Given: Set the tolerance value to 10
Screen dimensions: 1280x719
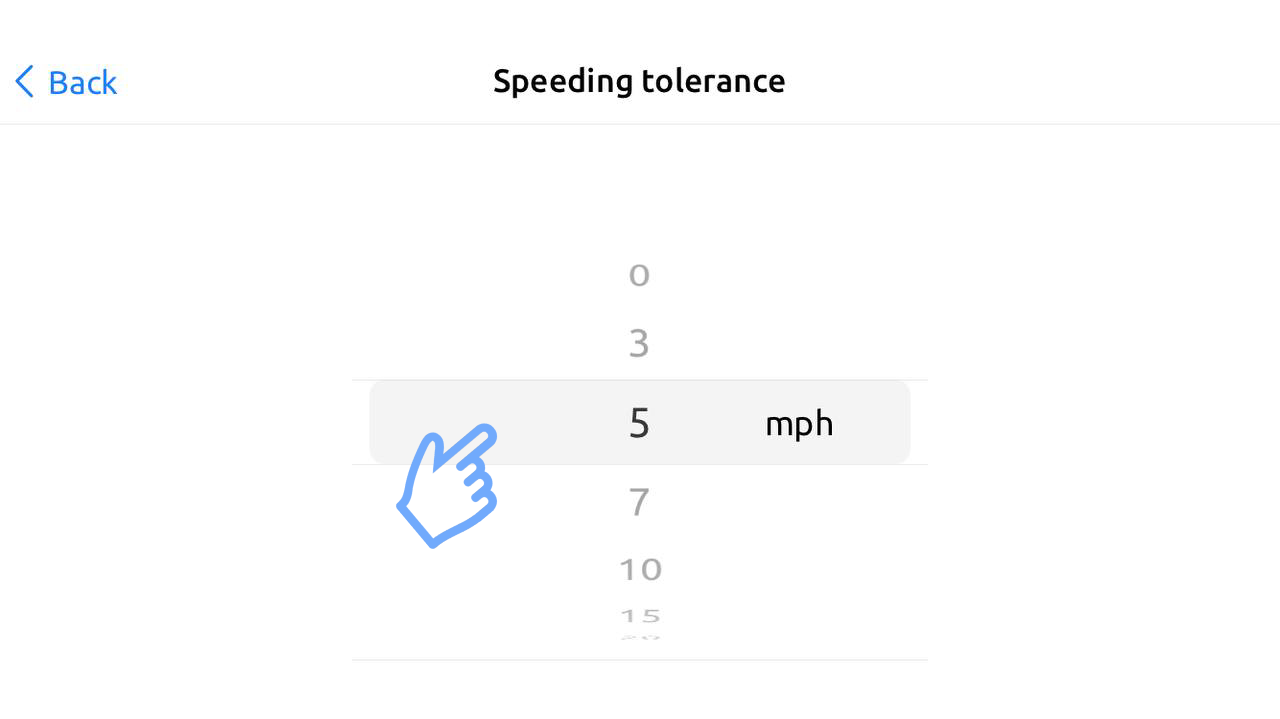Looking at the screenshot, I should click(x=640, y=569).
